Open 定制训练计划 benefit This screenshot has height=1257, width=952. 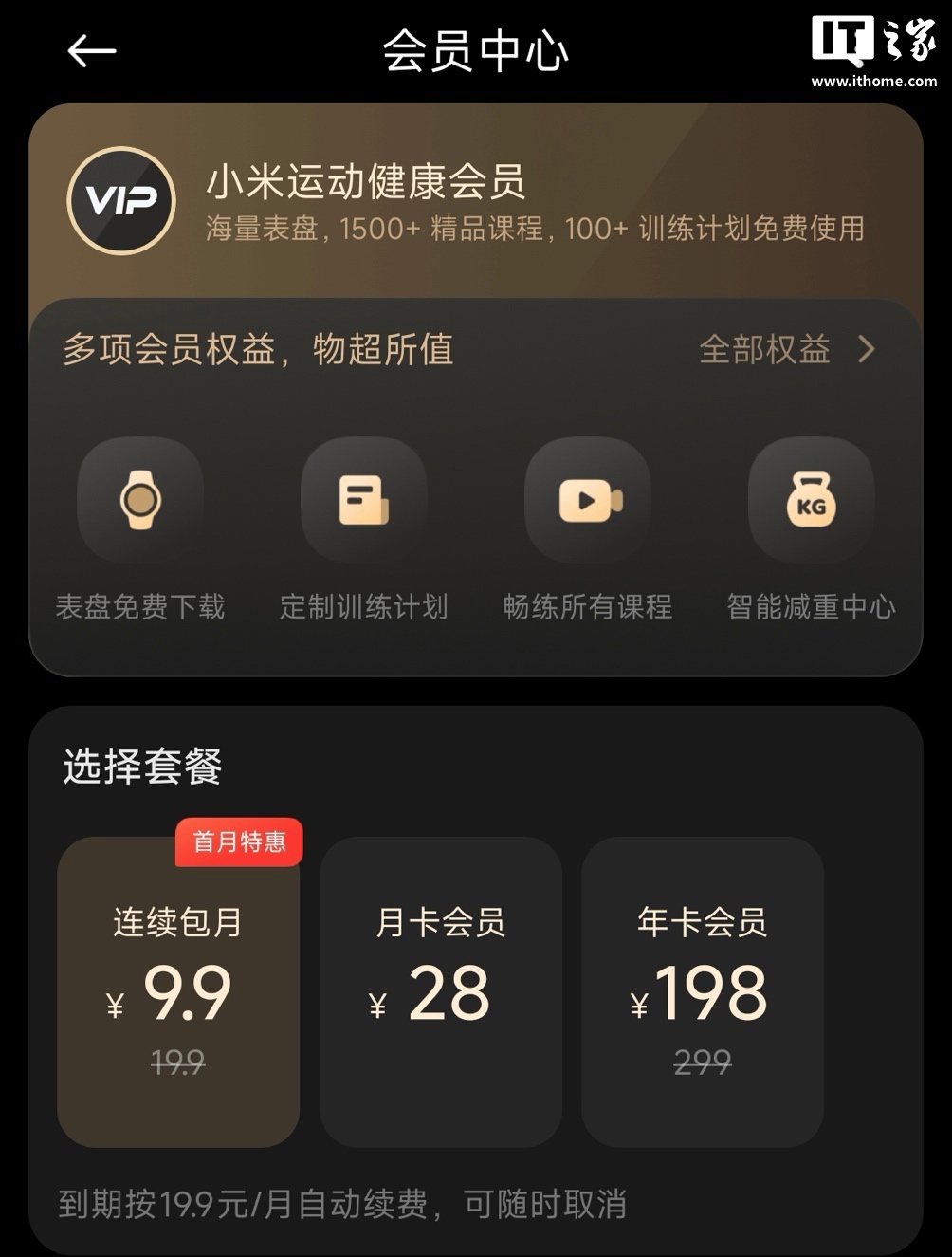363,500
